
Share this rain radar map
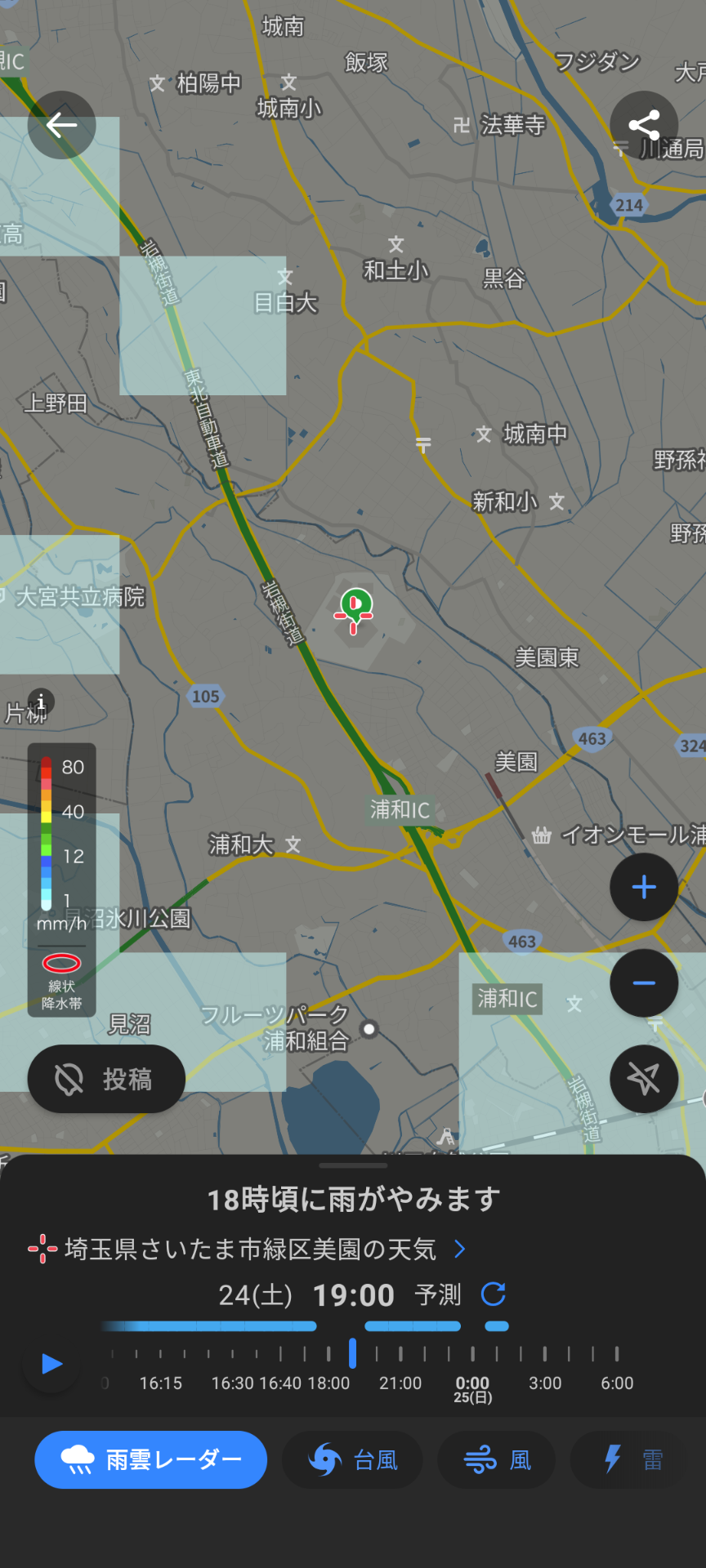click(644, 125)
